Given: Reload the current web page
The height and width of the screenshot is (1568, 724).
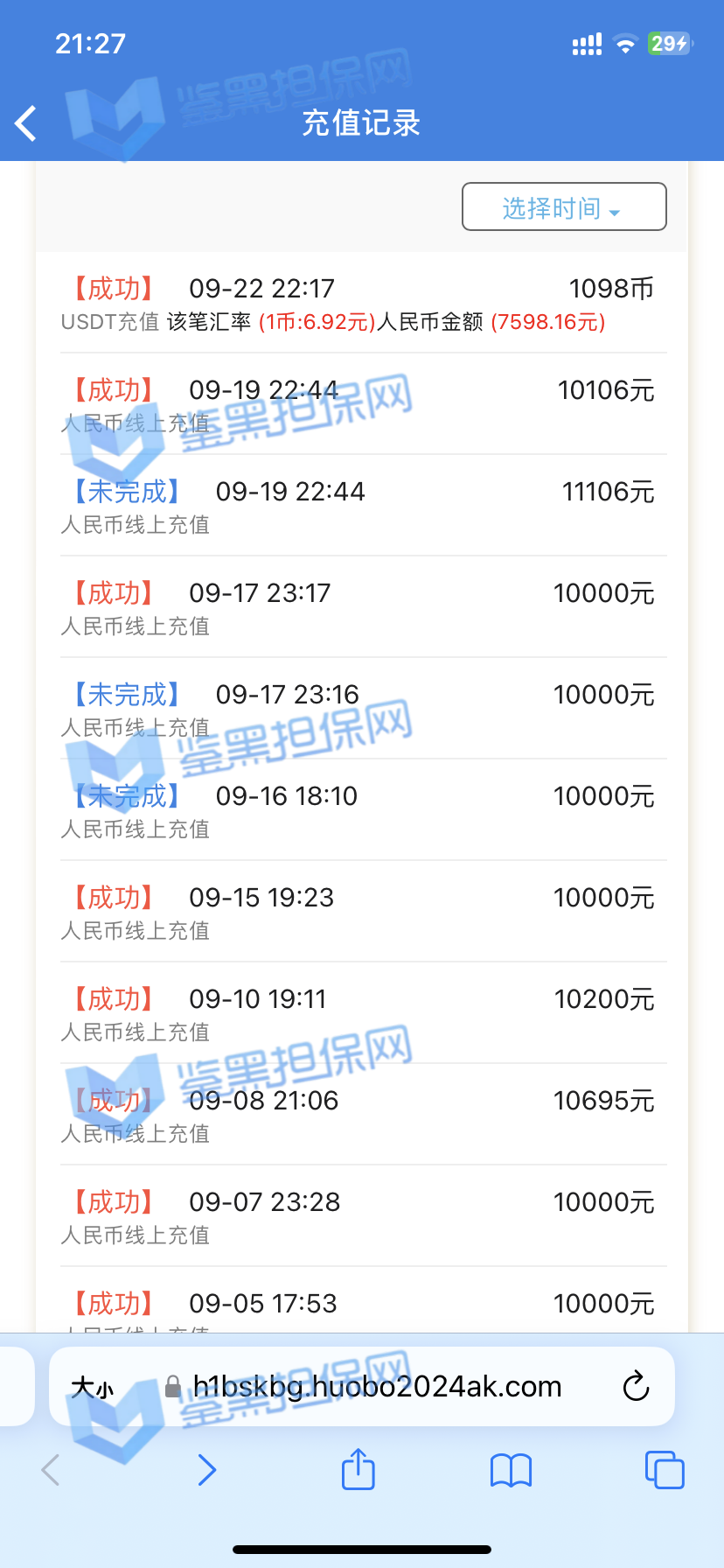Looking at the screenshot, I should pos(636,1387).
